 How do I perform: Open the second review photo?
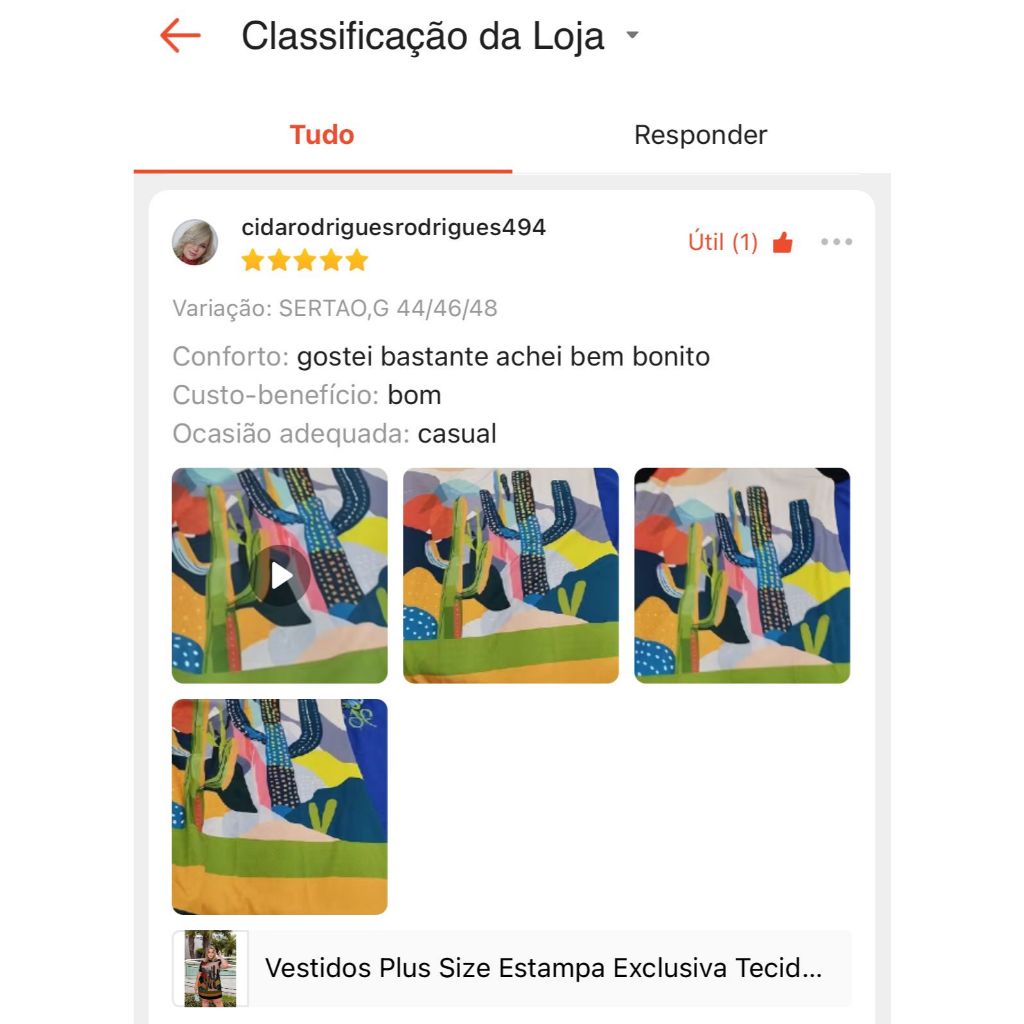coord(511,575)
